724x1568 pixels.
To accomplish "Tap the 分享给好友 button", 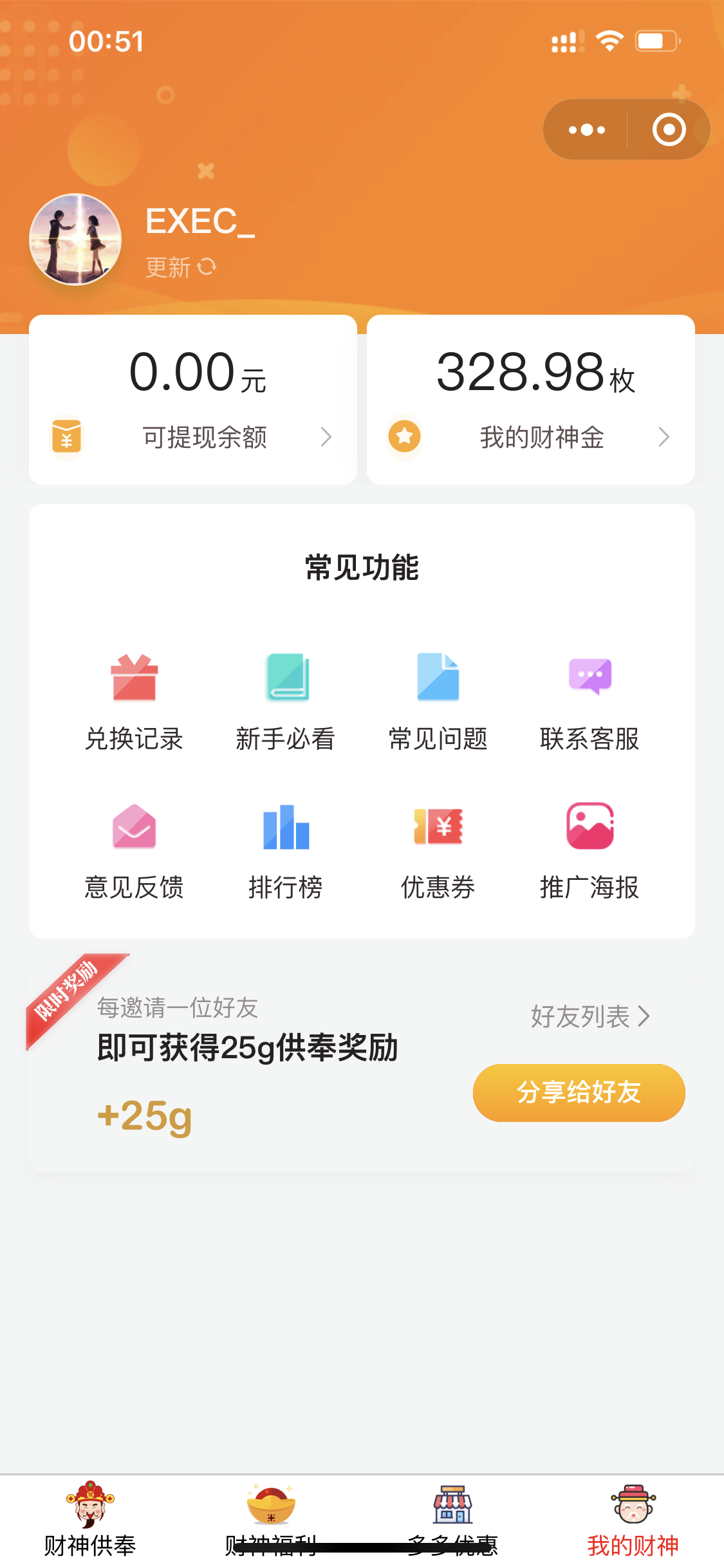I will click(x=579, y=1092).
